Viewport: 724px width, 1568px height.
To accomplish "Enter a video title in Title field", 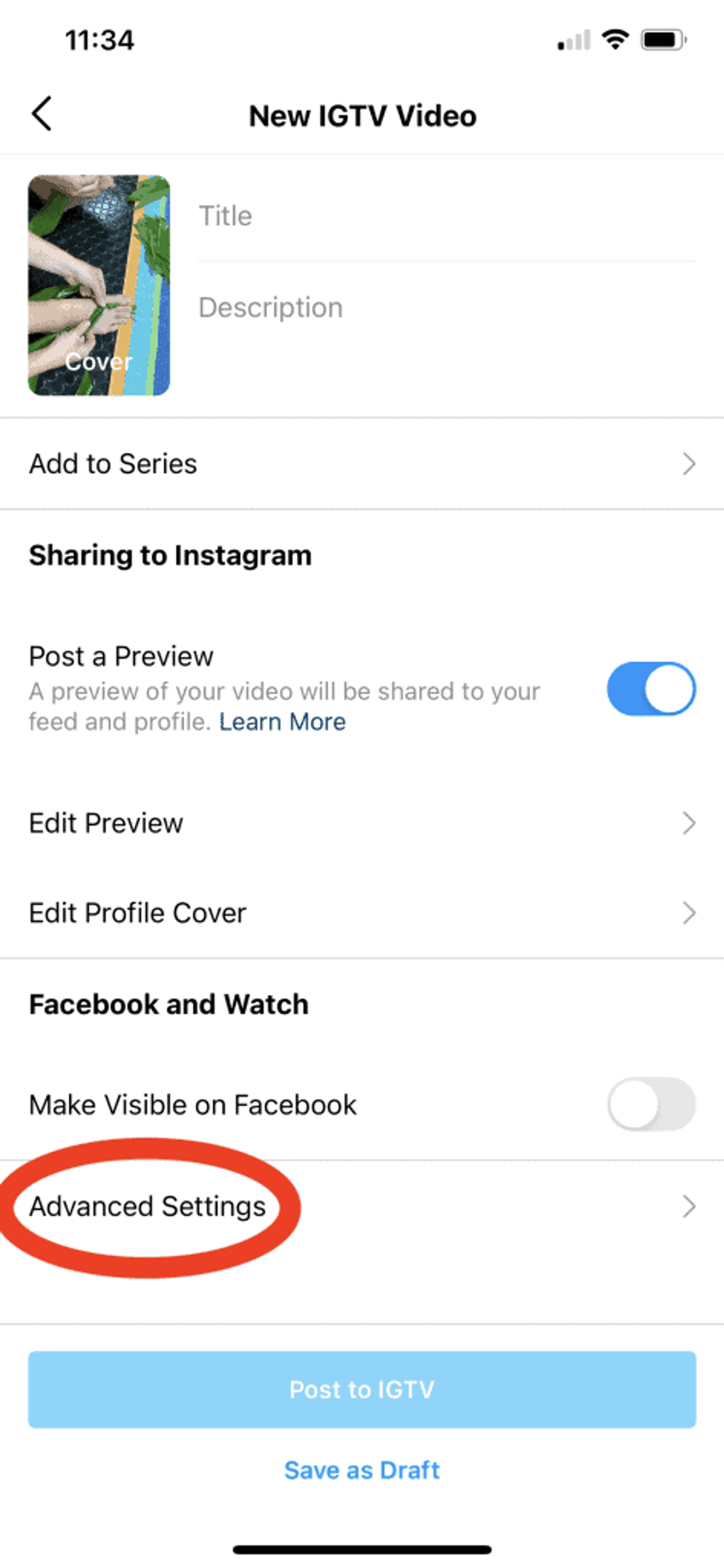I will click(447, 216).
